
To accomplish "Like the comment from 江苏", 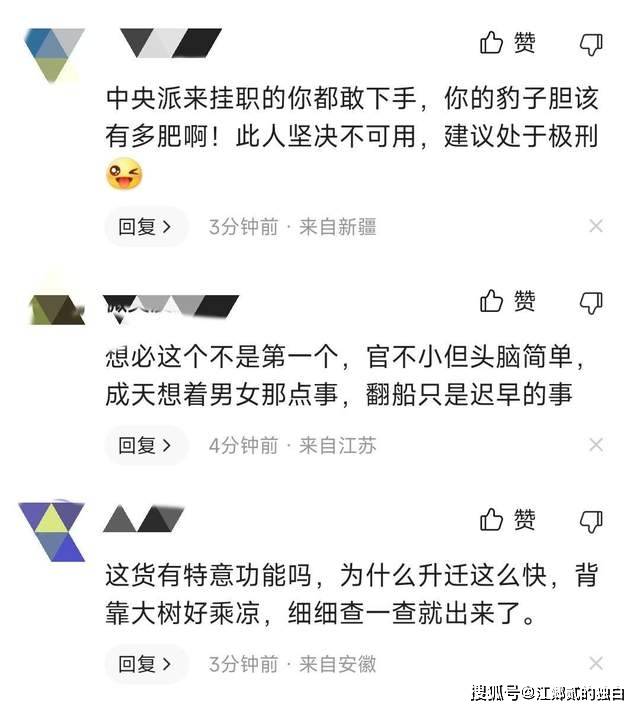I will 507,300.
